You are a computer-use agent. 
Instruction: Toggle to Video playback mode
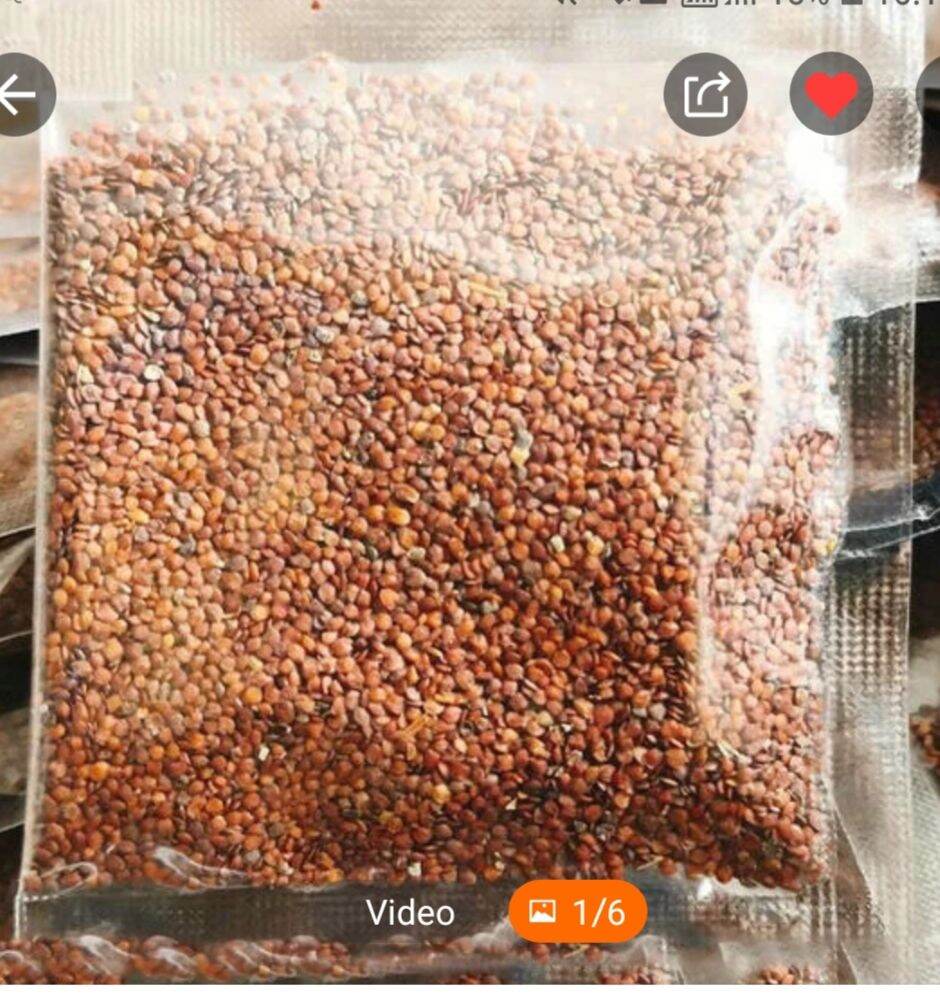pyautogui.click(x=411, y=911)
